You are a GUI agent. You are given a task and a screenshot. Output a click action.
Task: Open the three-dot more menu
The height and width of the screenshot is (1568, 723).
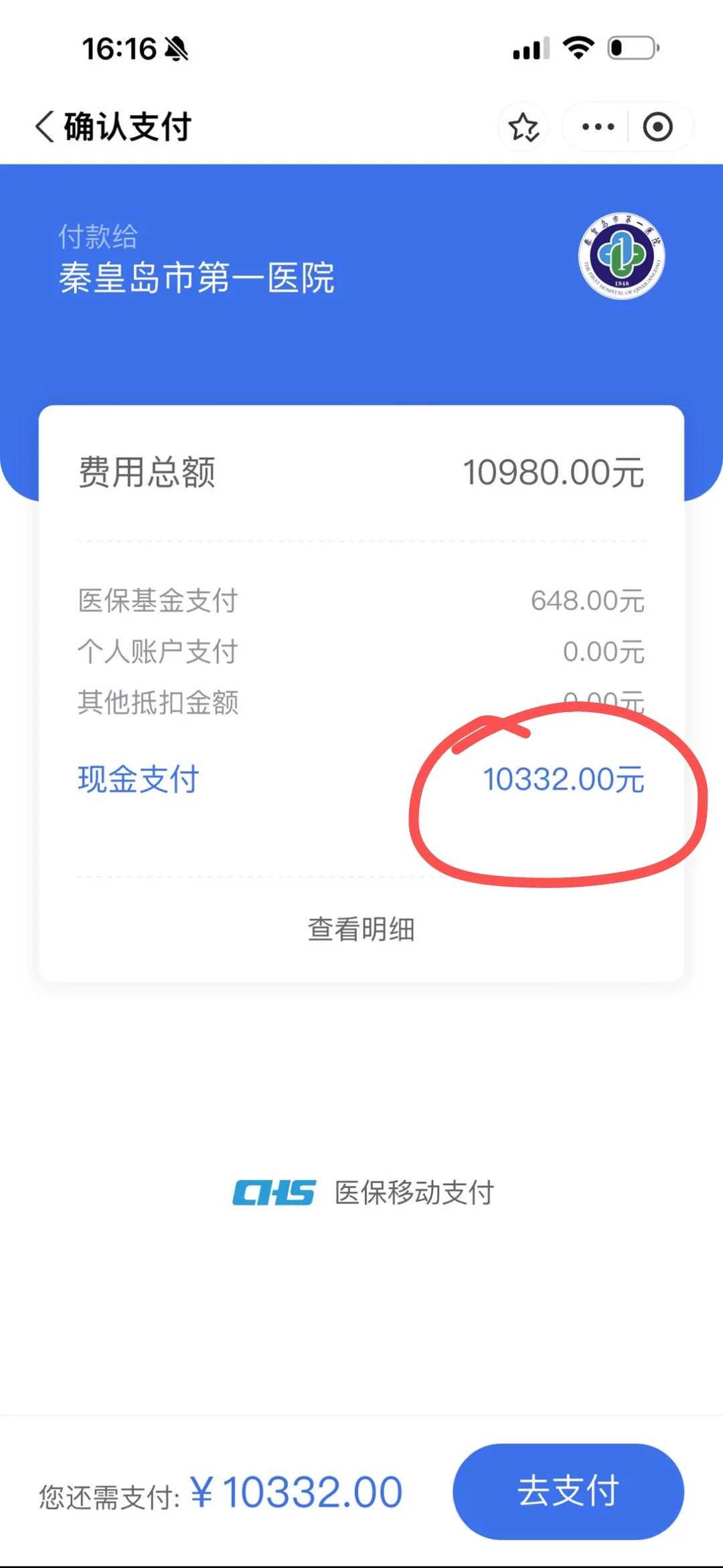[x=598, y=126]
